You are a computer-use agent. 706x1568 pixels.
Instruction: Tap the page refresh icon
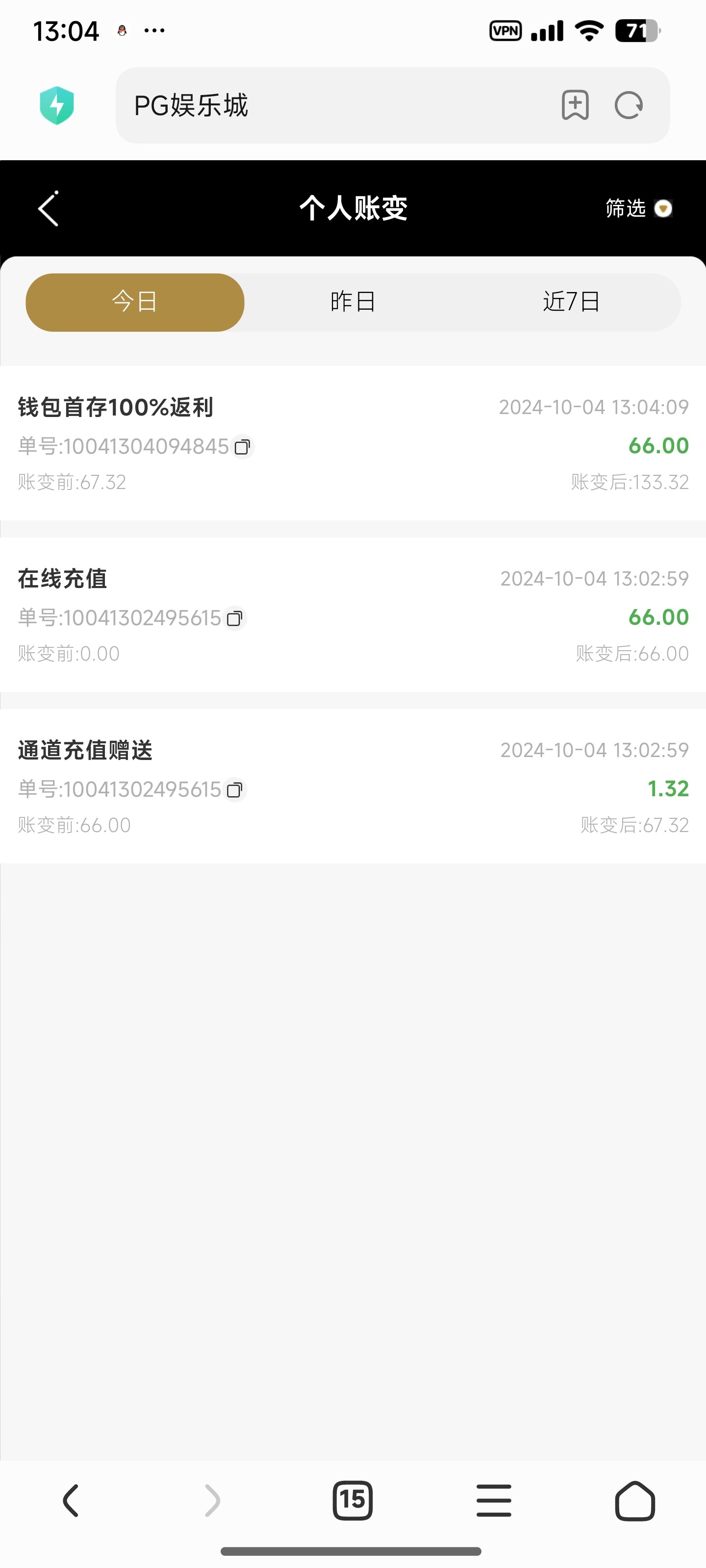point(629,105)
